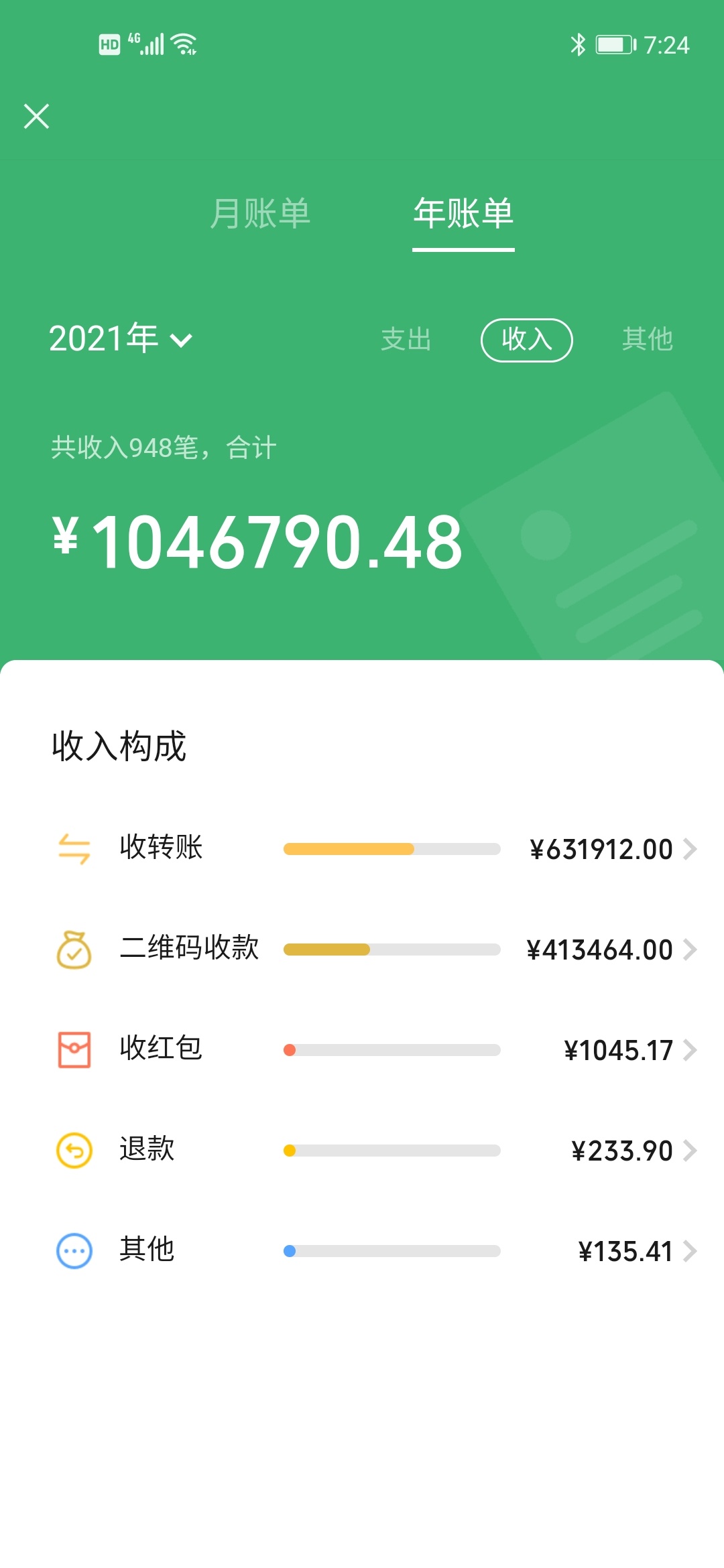724x1568 pixels.
Task: Open the 2021年 year dropdown
Action: 121,339
